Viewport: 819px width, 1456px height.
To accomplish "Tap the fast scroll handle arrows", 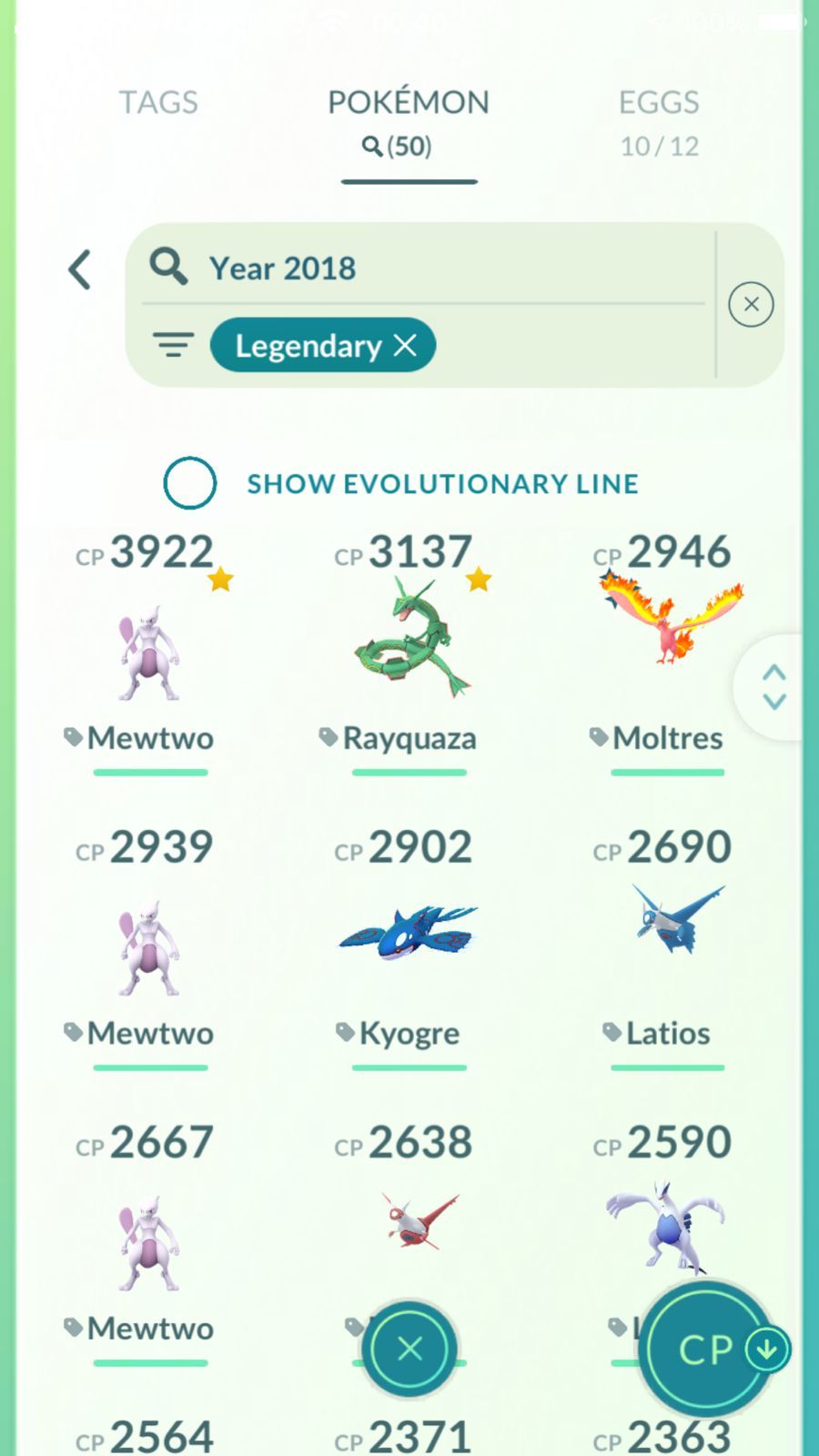I will click(773, 687).
